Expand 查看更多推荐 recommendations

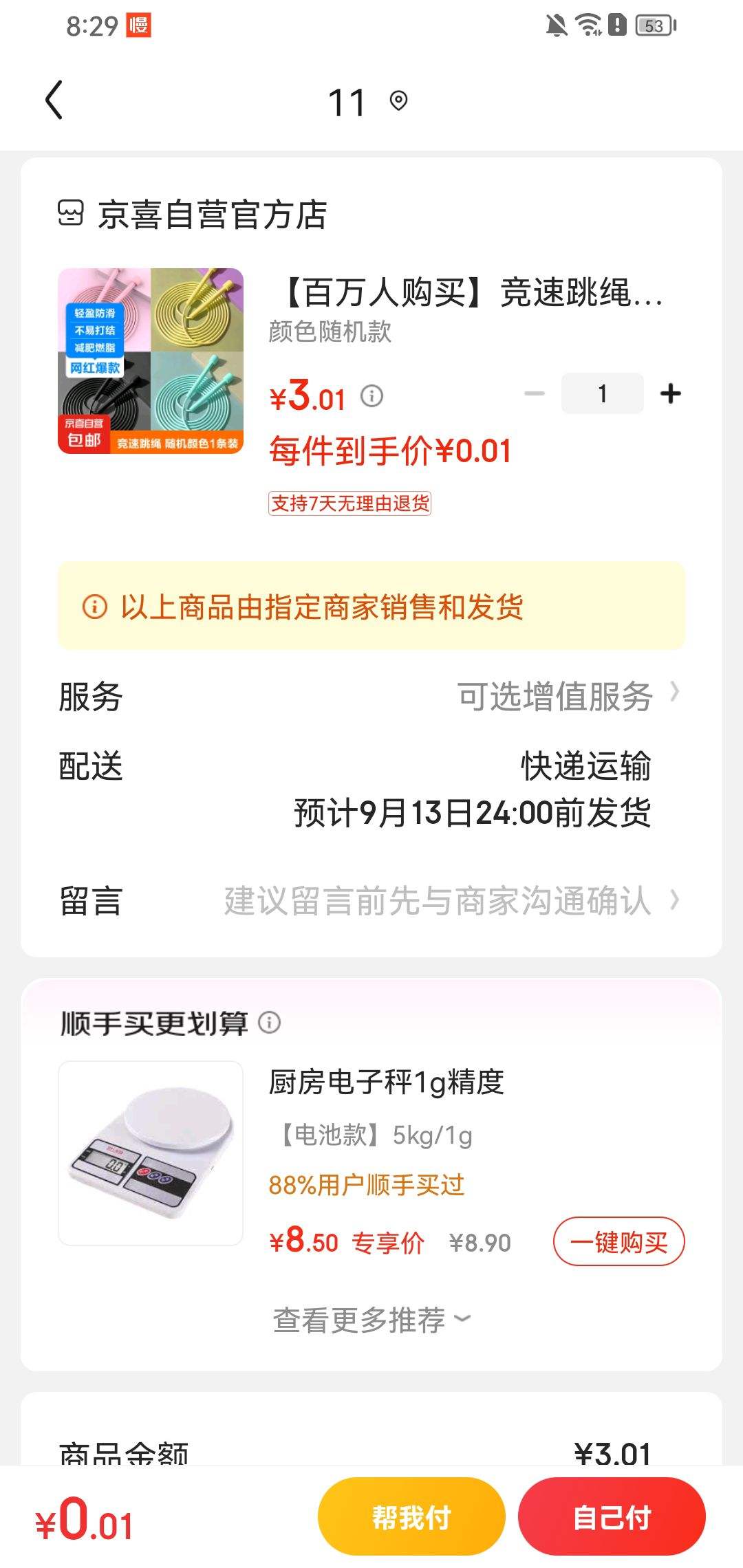pos(371,1320)
